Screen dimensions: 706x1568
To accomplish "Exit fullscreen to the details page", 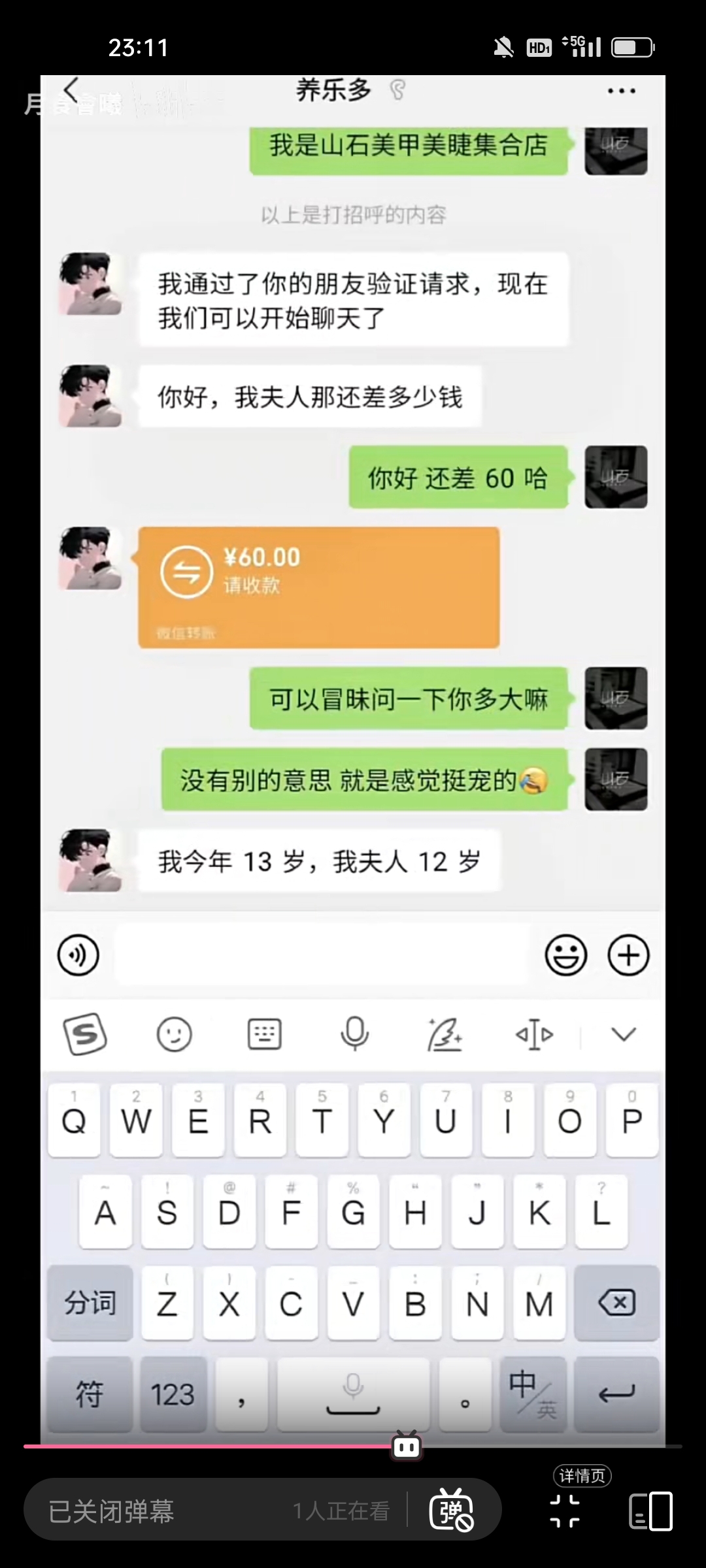I will 565,1509.
